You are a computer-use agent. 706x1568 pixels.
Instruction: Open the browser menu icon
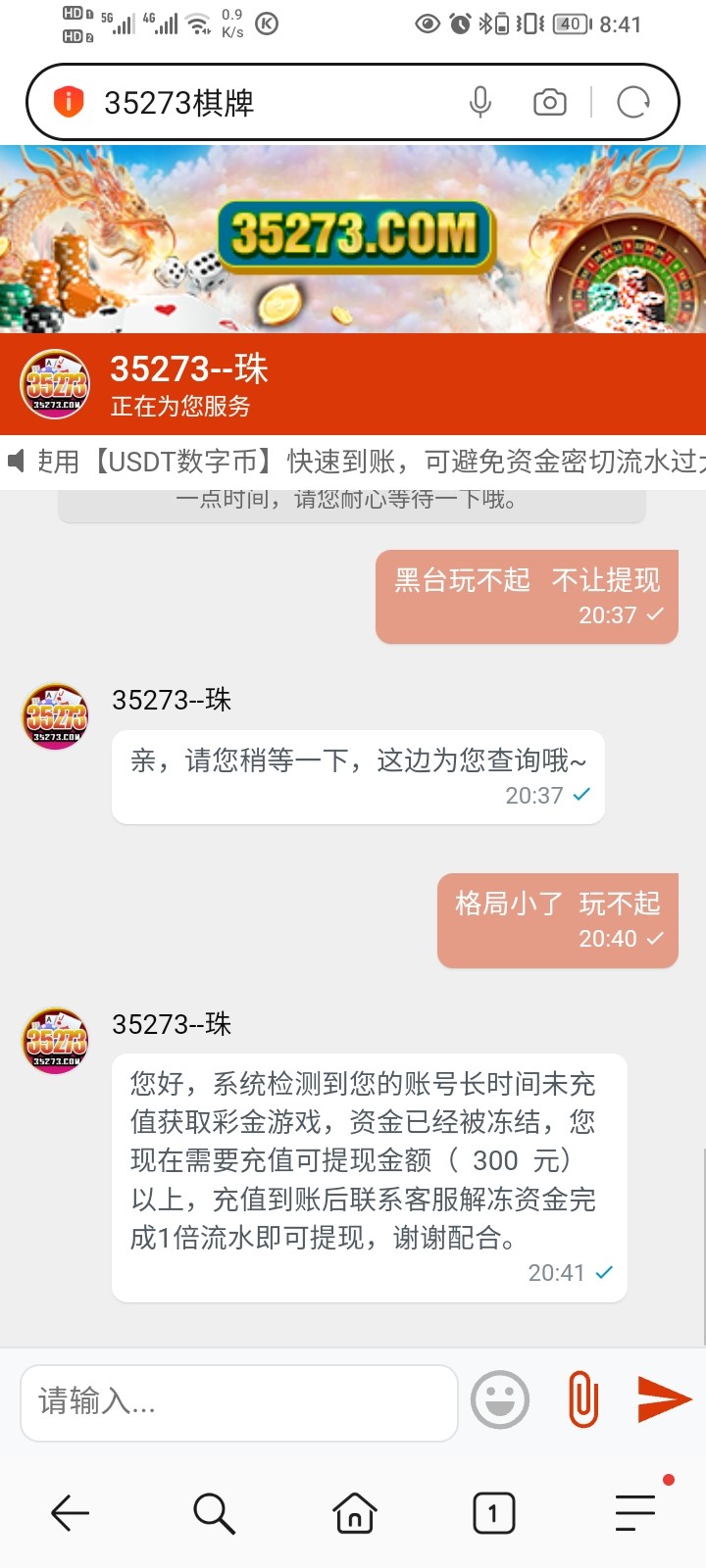click(634, 1512)
